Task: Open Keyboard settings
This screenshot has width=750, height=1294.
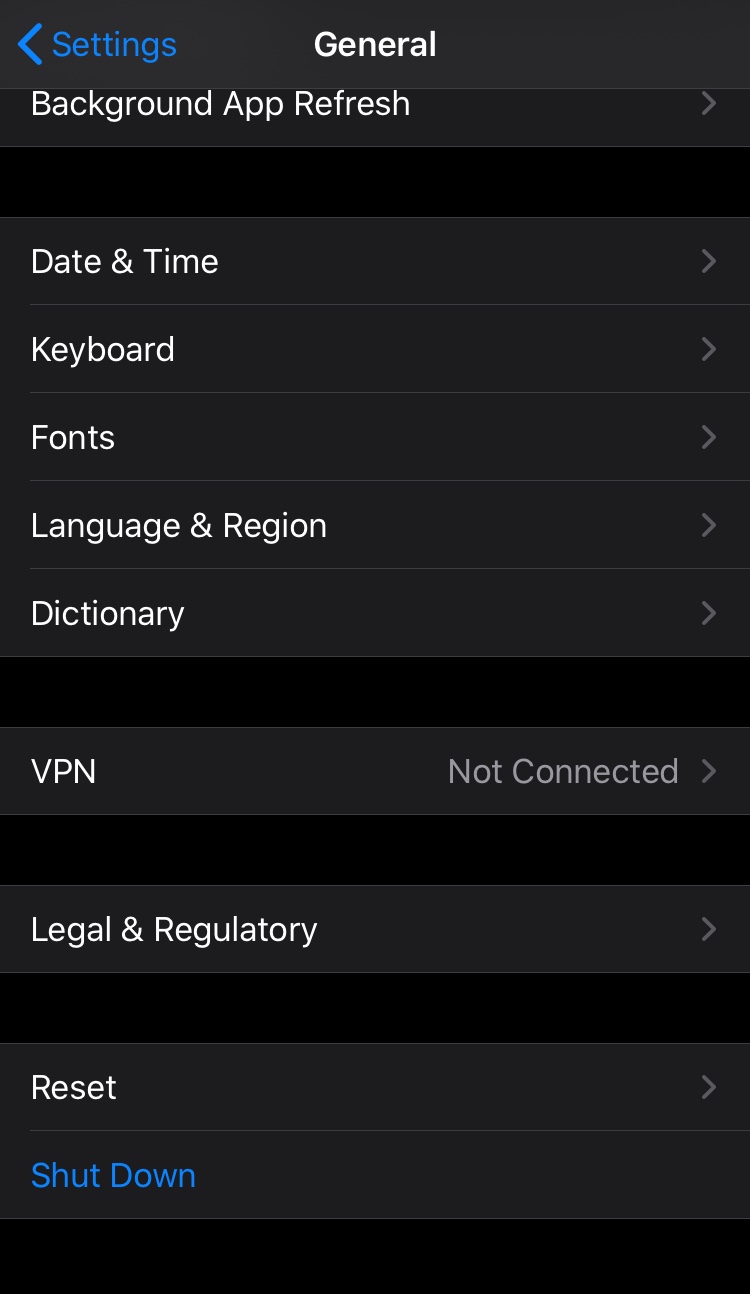Action: (375, 350)
